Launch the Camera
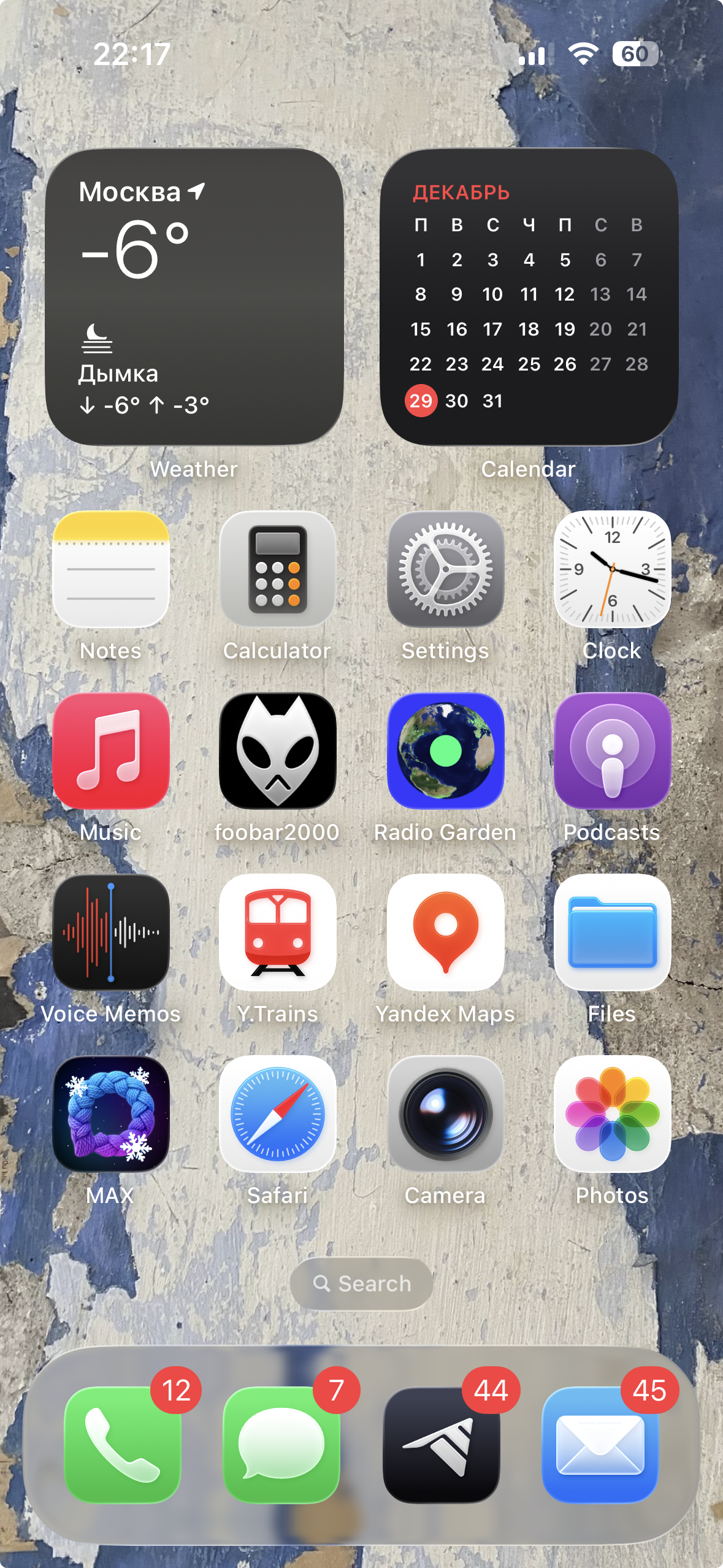Screen dimensions: 723x1568 (445, 1114)
